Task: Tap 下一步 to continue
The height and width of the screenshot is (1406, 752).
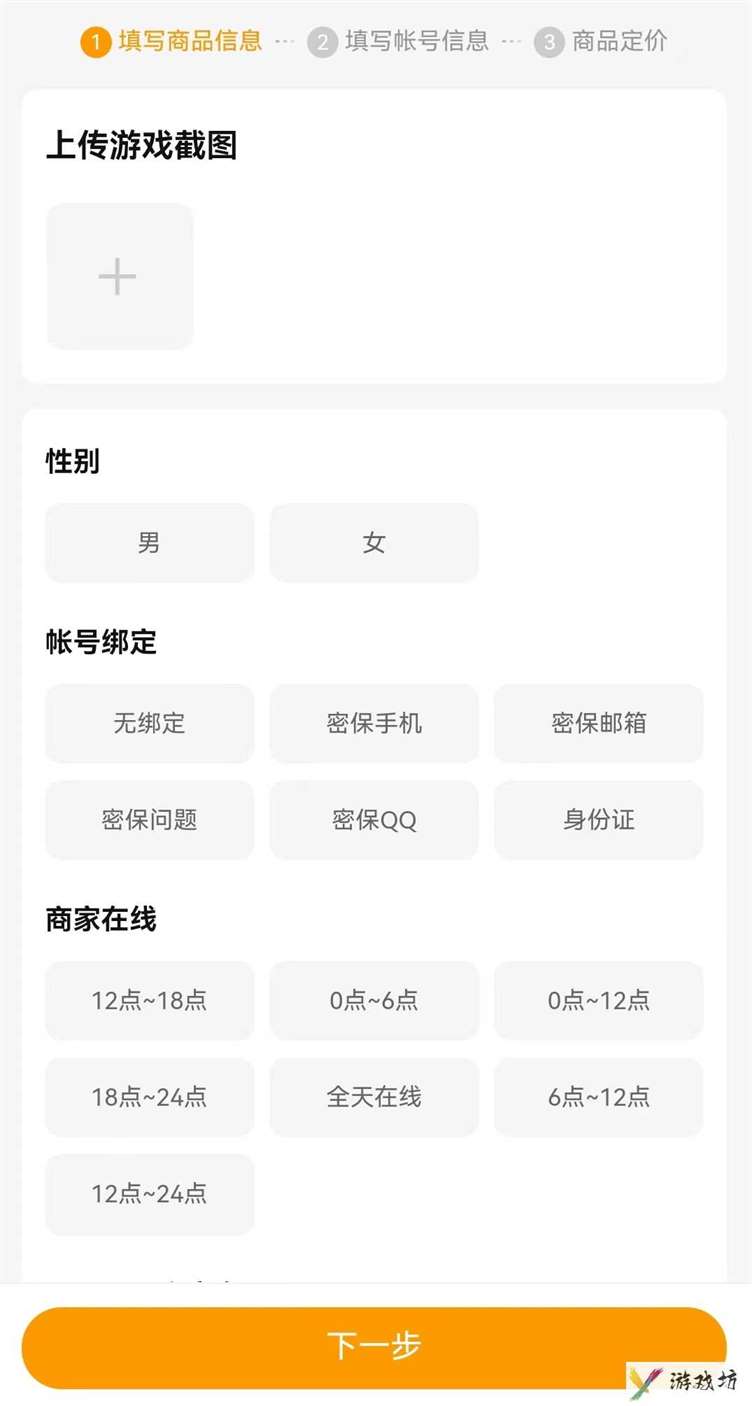Action: [x=374, y=1347]
